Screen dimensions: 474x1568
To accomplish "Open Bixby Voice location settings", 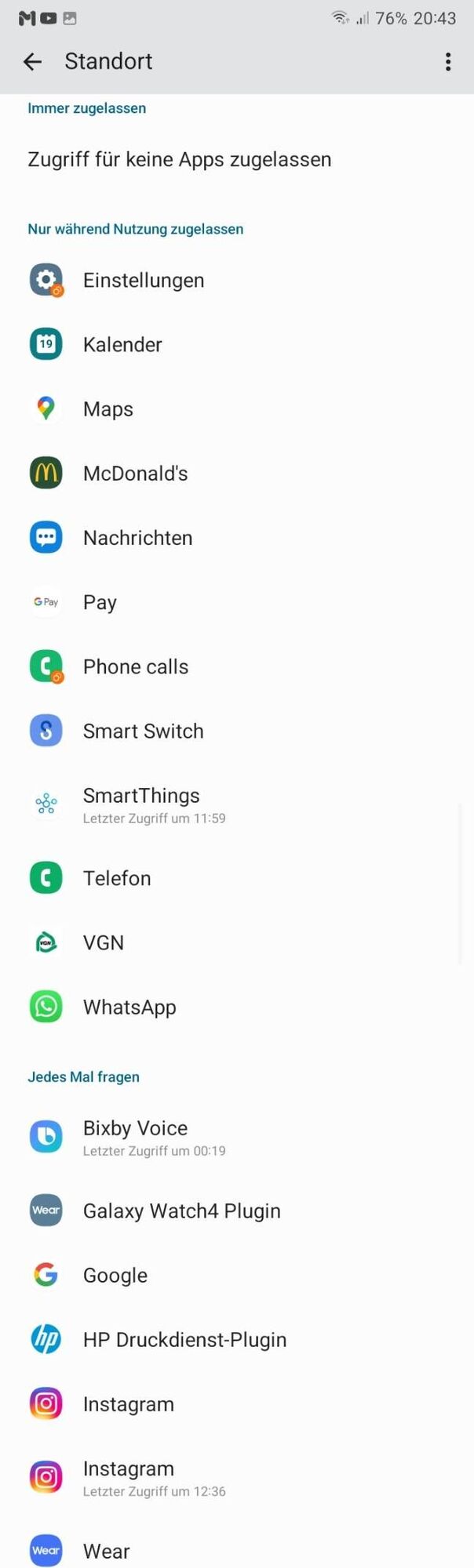I will pyautogui.click(x=135, y=1137).
